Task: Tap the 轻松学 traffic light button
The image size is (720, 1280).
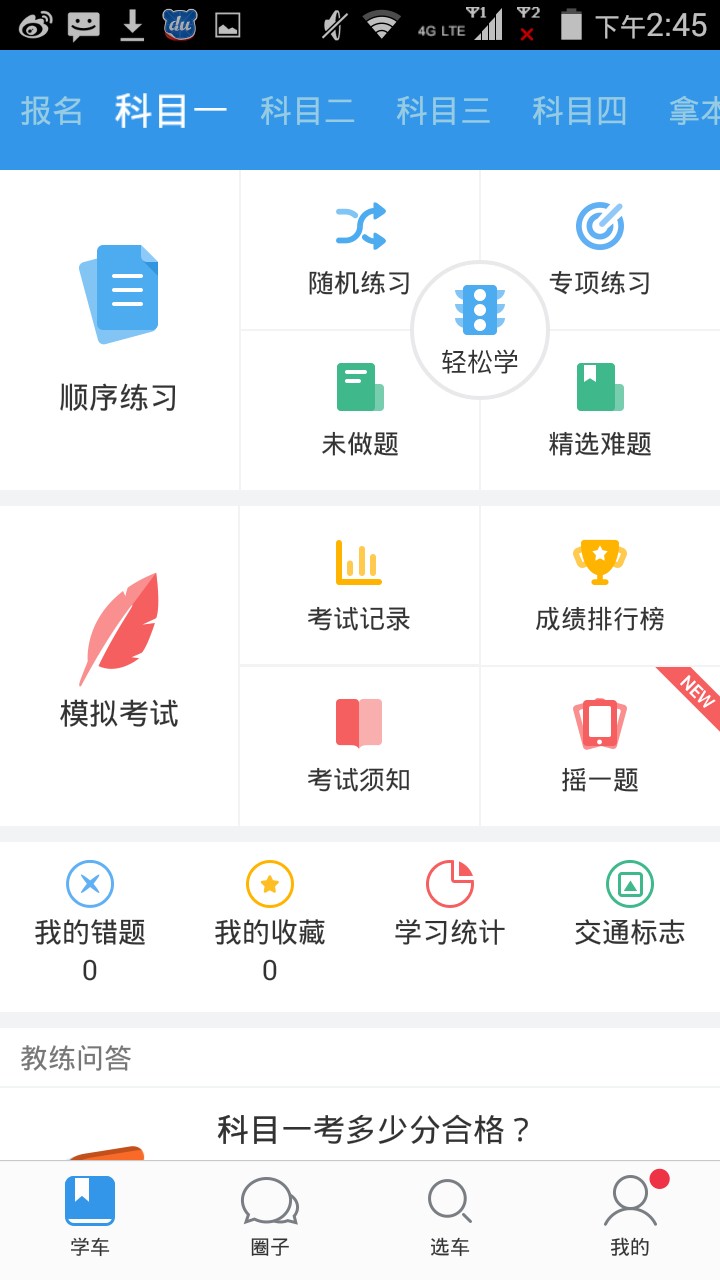Action: click(480, 330)
